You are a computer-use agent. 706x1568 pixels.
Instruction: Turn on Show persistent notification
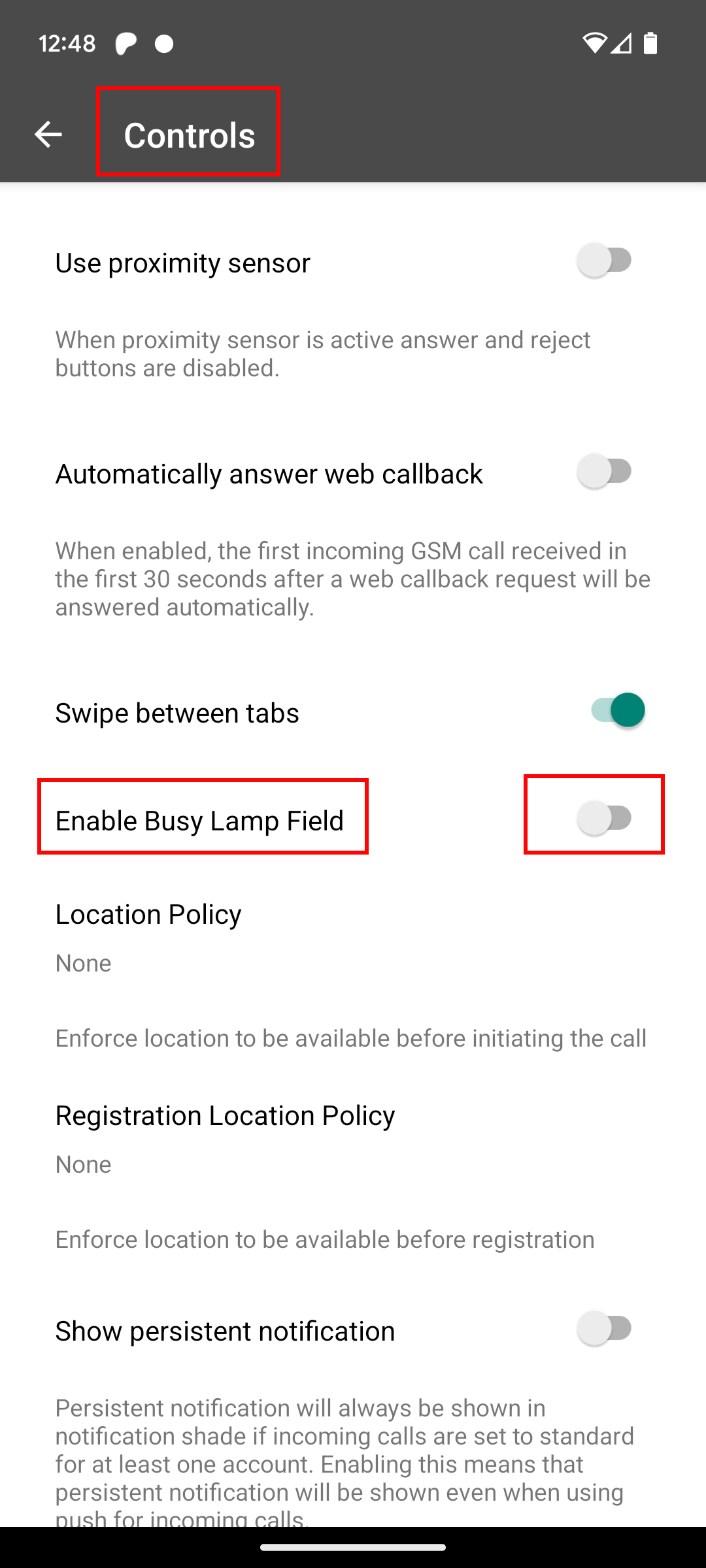pyautogui.click(x=609, y=1328)
